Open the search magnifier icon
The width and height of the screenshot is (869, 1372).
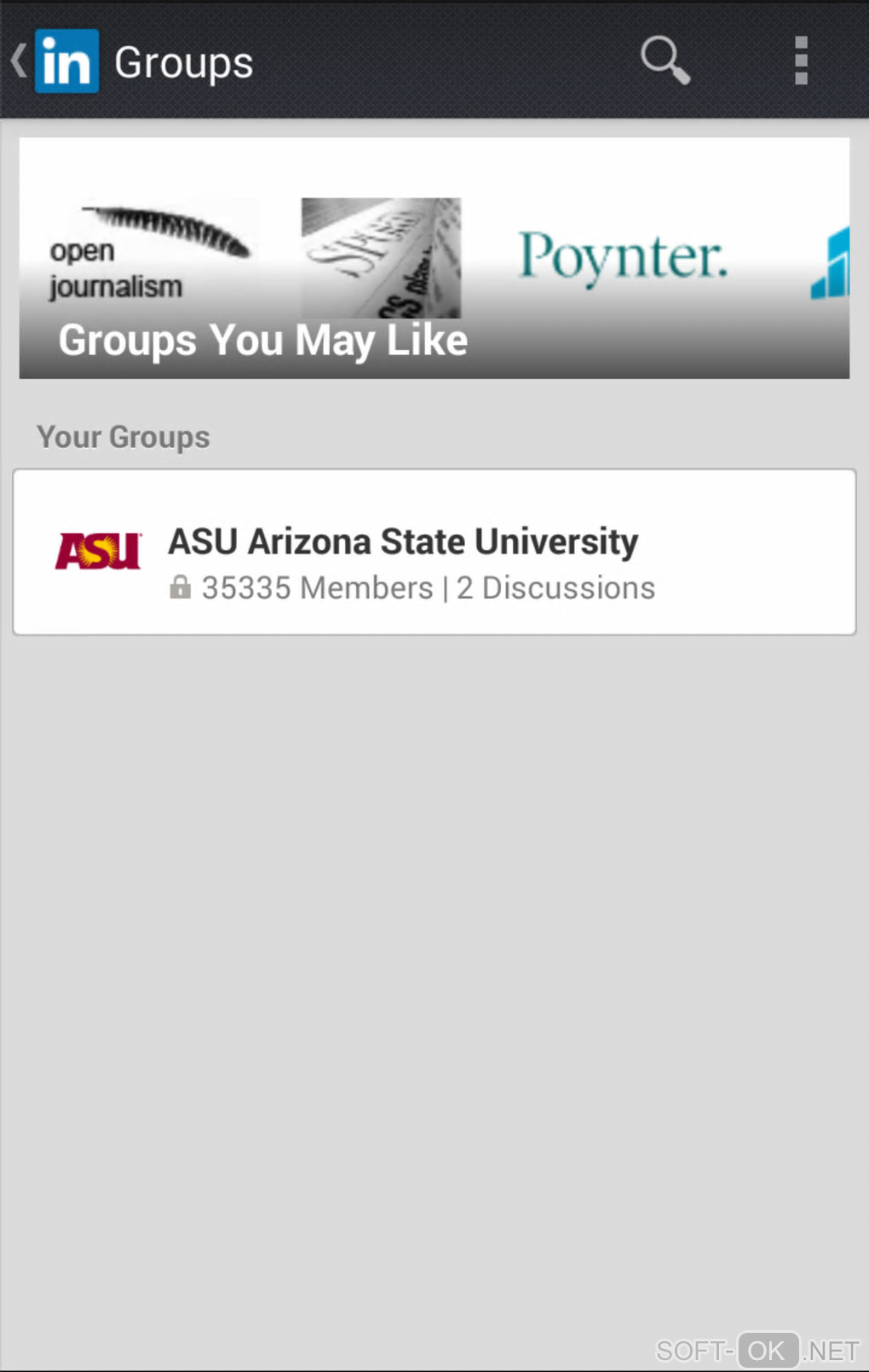665,60
